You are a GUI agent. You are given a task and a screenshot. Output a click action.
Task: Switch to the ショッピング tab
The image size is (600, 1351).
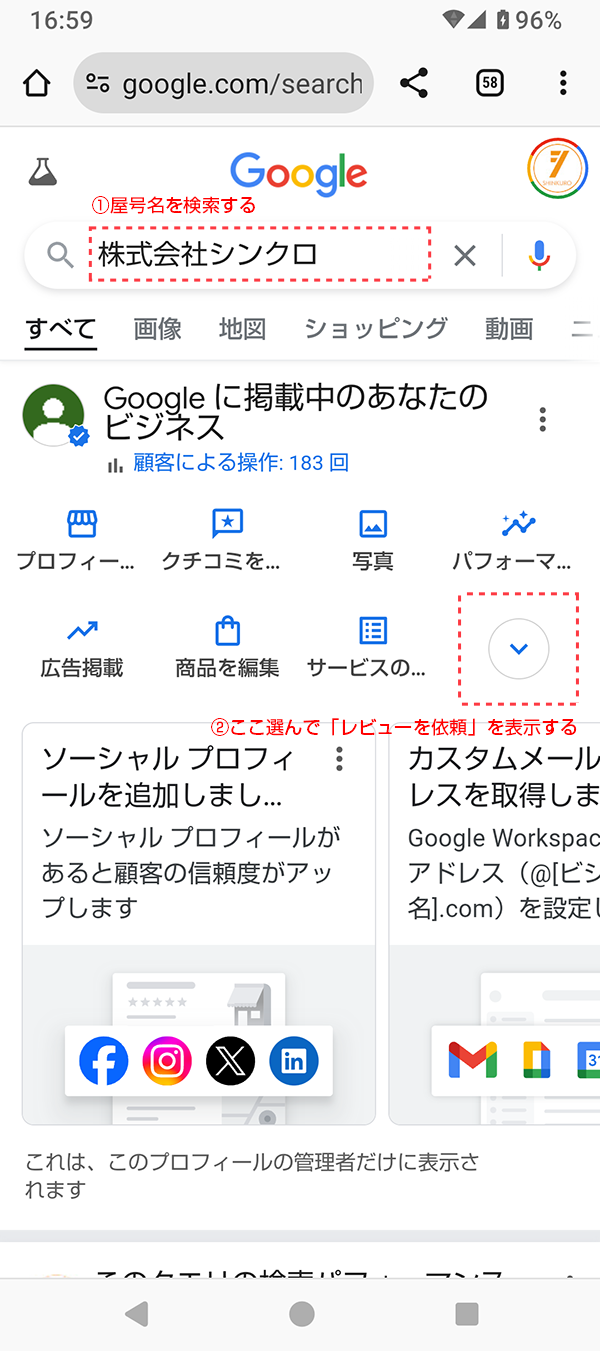point(375,329)
